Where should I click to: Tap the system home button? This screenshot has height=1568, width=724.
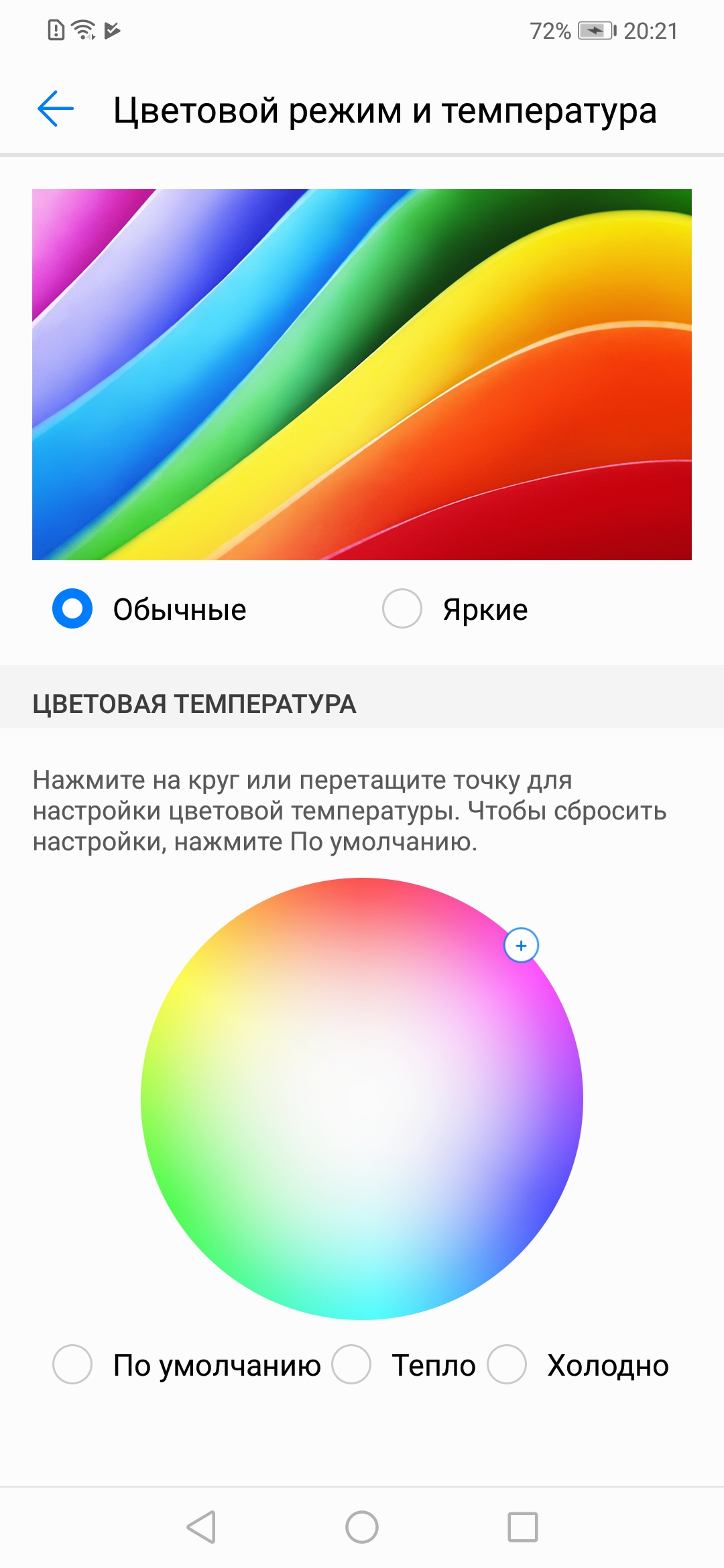click(x=362, y=1527)
